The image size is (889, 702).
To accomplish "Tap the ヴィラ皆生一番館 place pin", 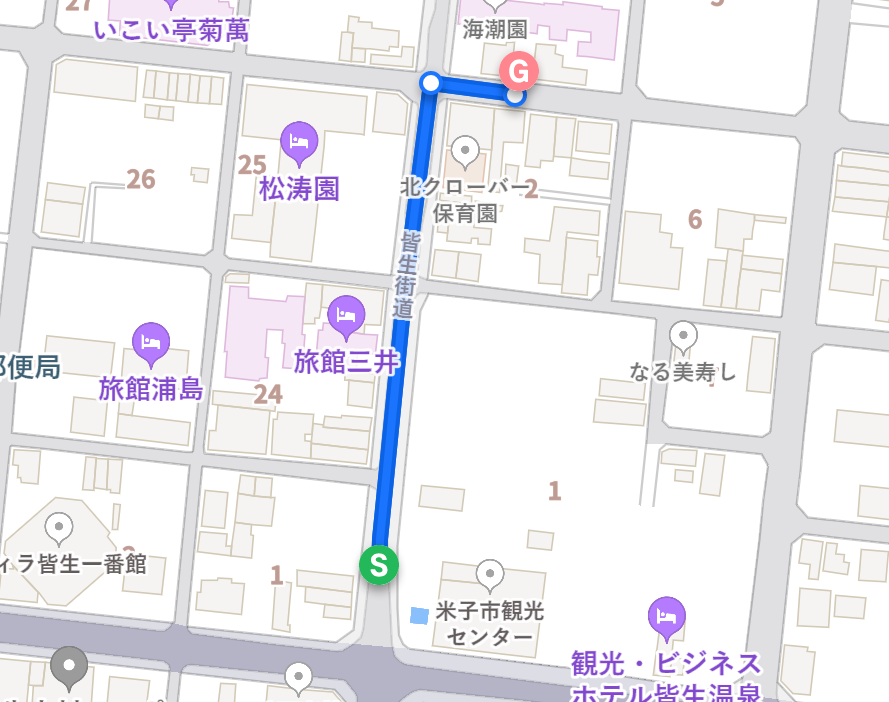I will pos(60,527).
